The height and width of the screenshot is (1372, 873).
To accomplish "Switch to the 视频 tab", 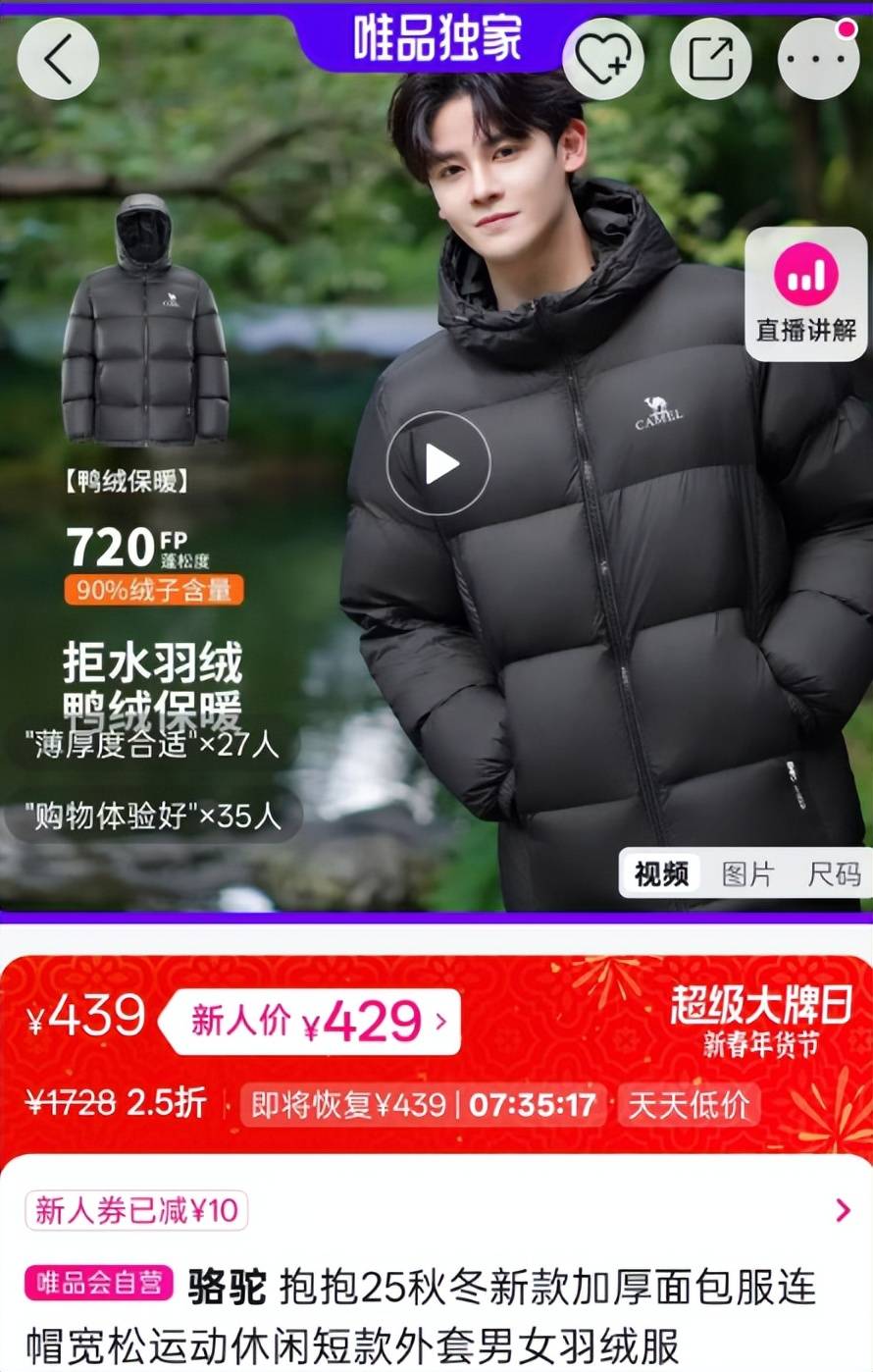I will coord(661,872).
